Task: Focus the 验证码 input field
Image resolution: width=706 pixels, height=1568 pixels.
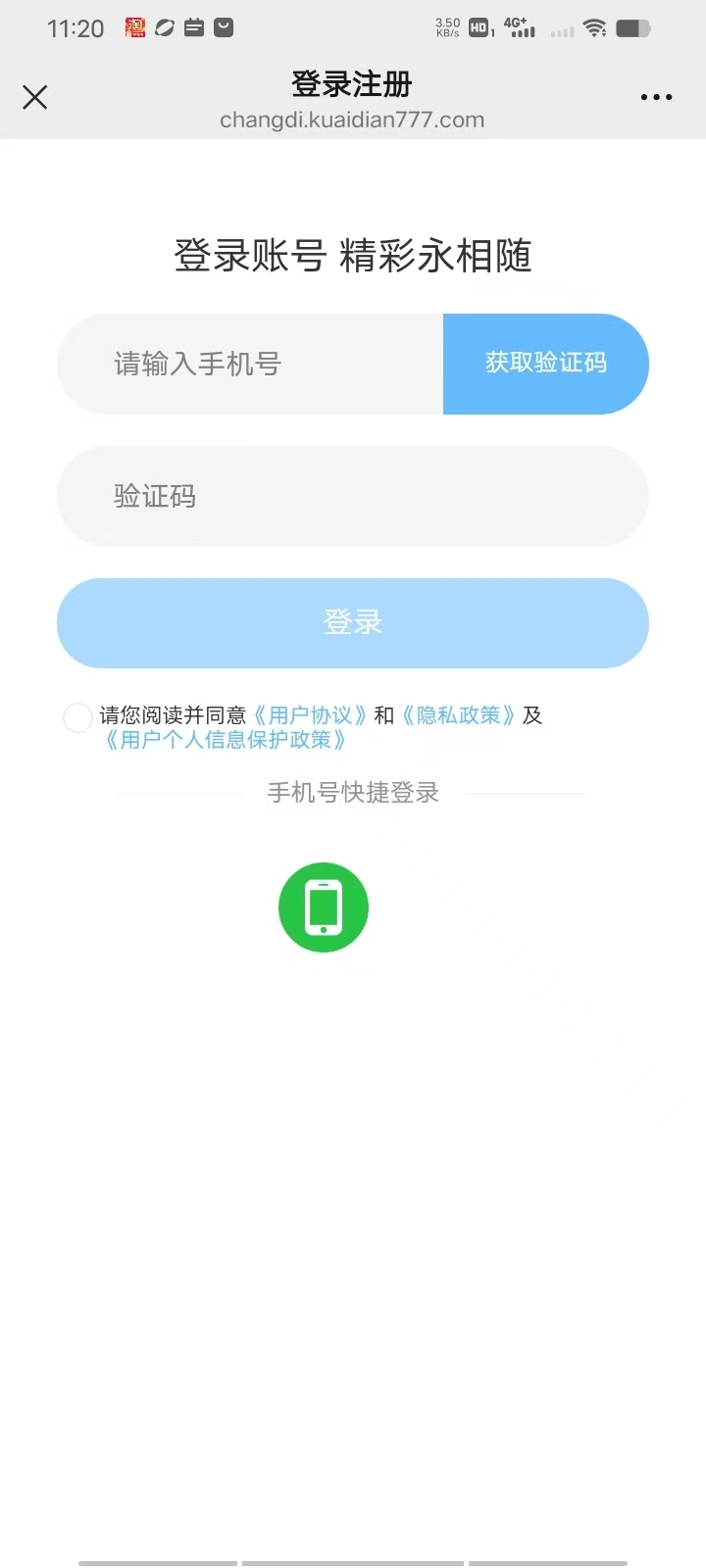Action: coord(353,497)
